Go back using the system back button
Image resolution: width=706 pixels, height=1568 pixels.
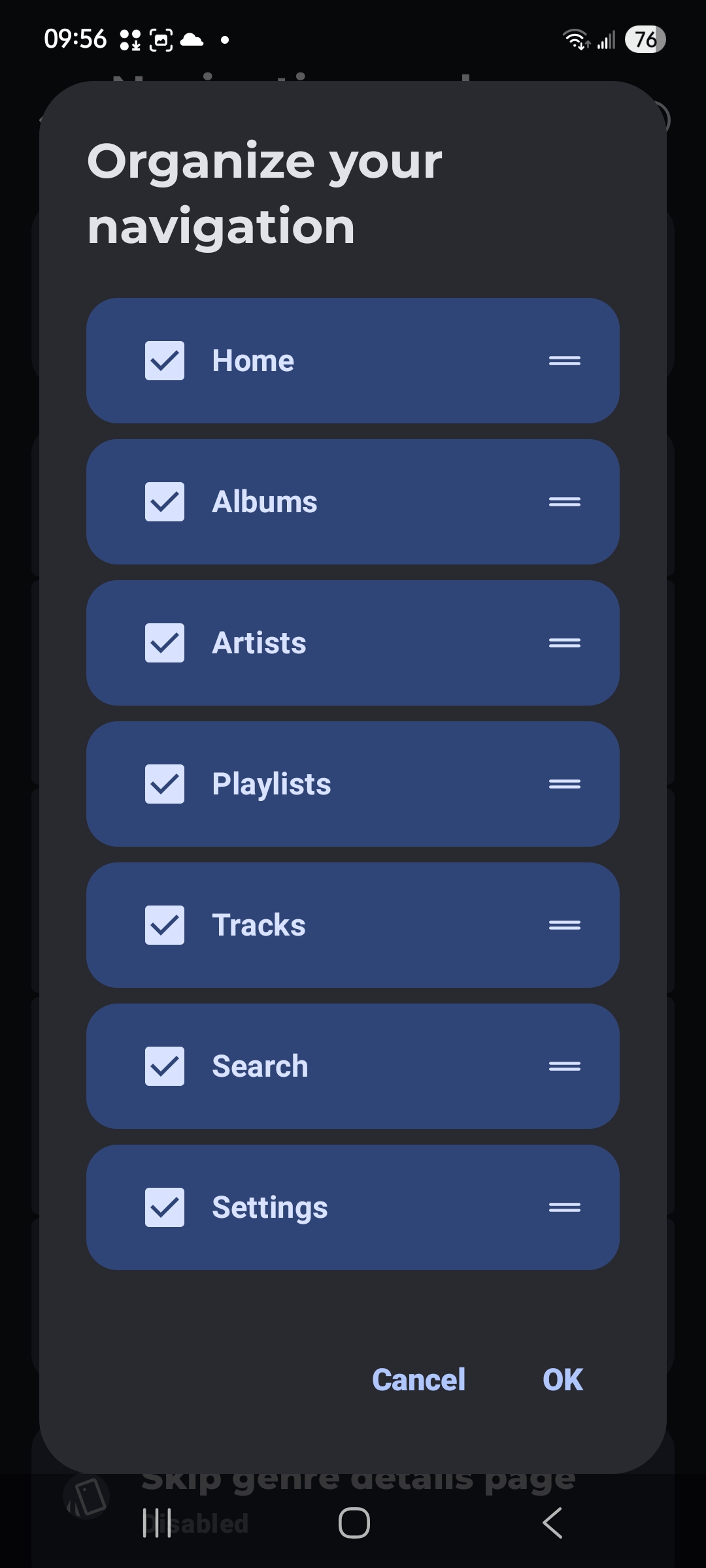(552, 1524)
